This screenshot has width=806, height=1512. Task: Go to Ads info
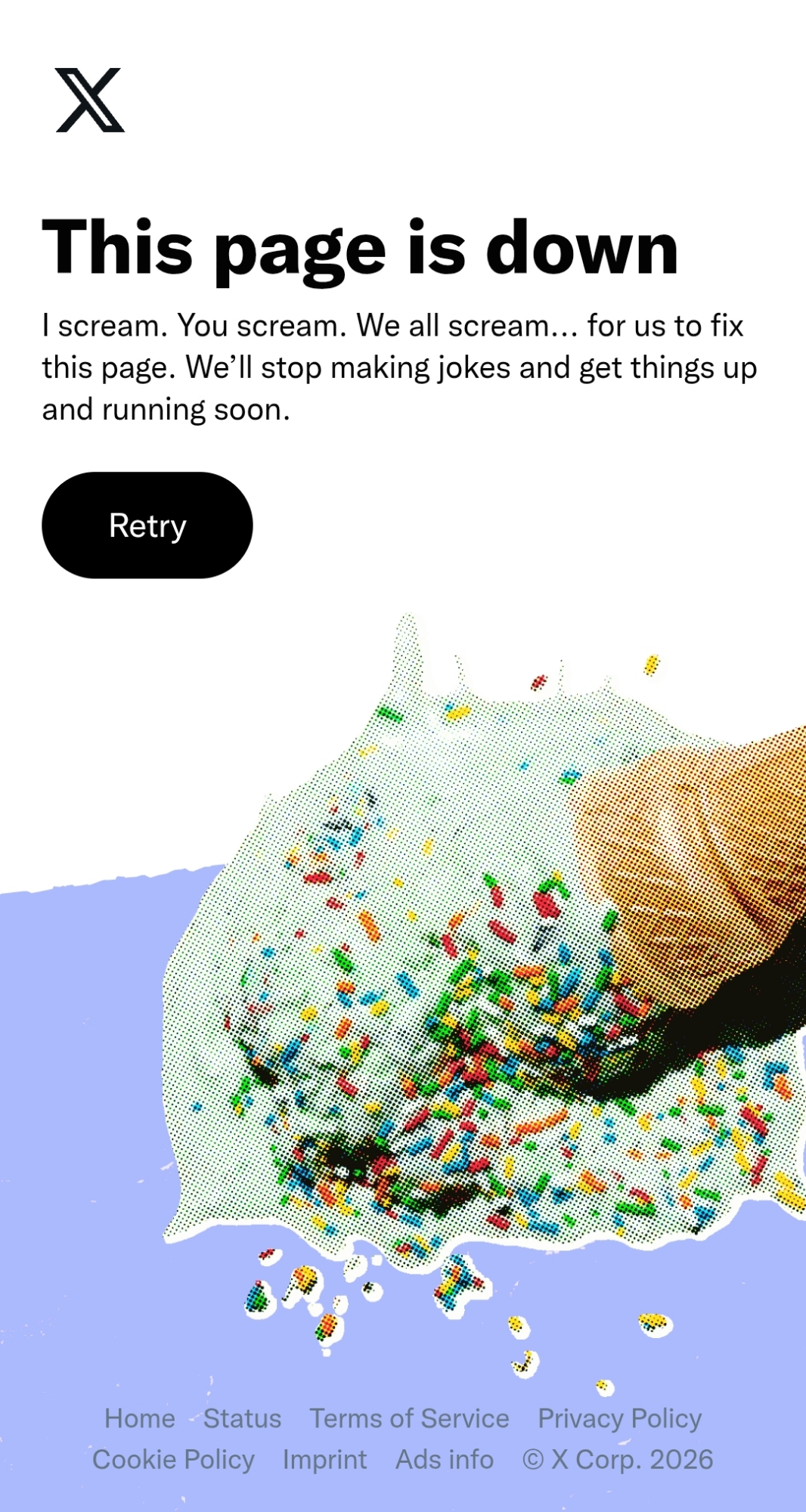coord(445,1460)
